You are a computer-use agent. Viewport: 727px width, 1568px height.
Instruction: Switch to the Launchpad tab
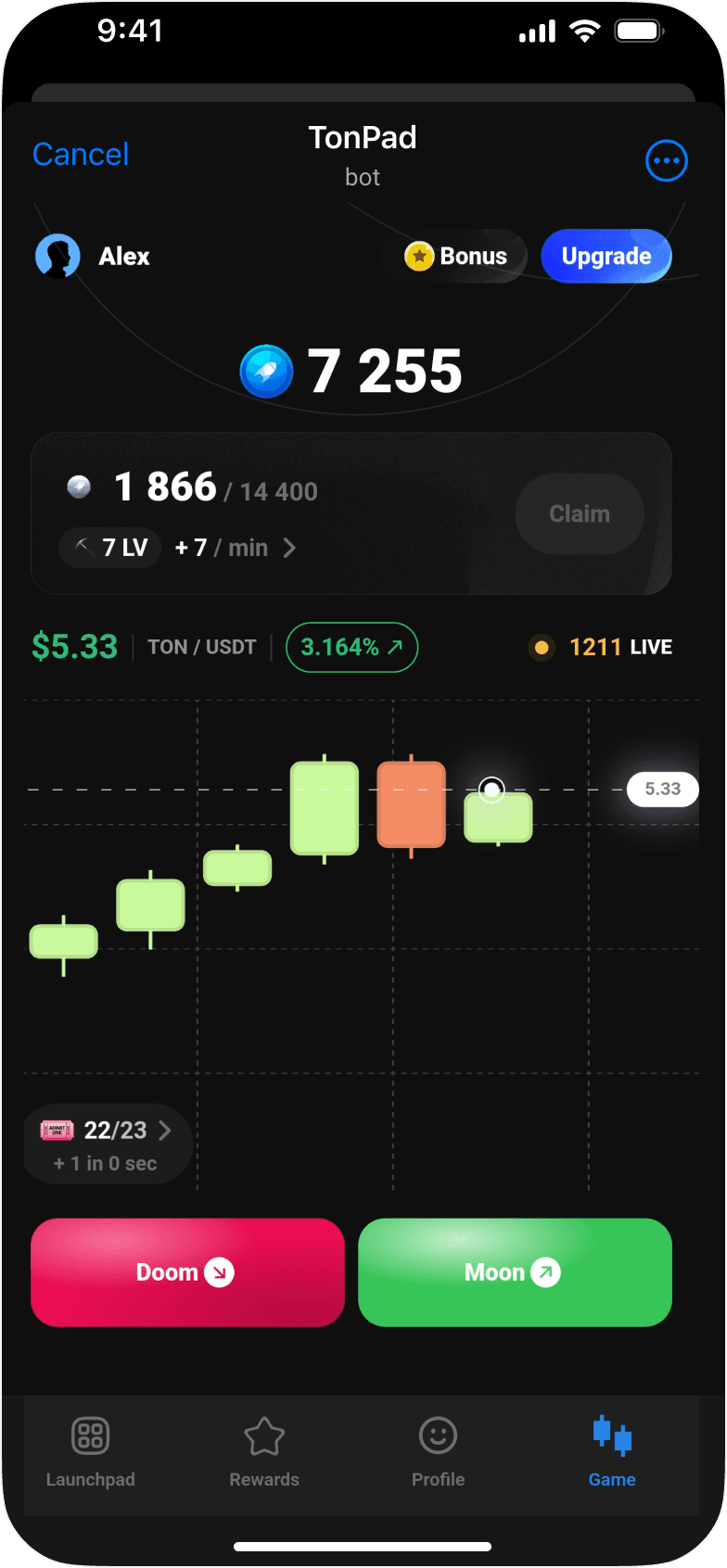91,1452
